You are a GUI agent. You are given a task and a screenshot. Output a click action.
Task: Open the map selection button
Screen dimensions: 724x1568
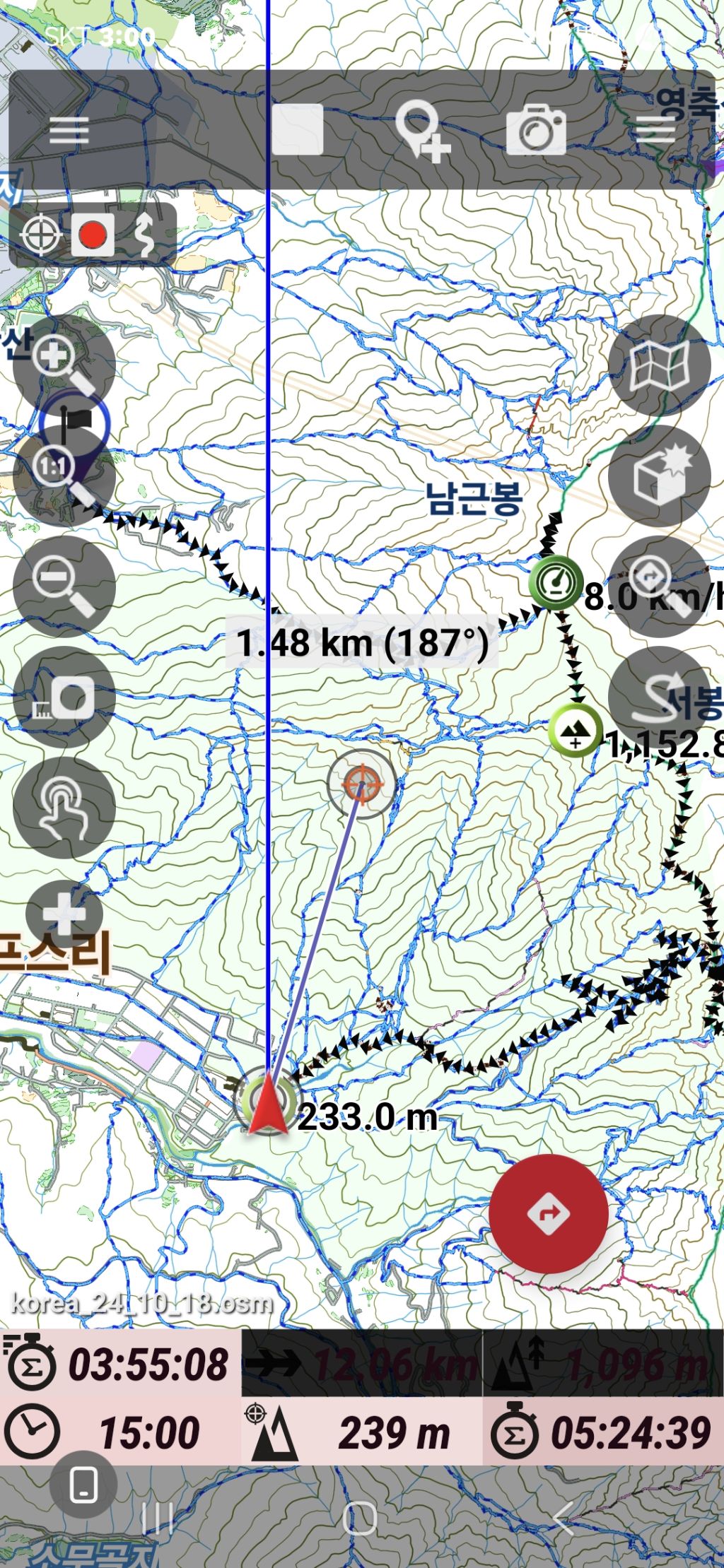pyautogui.click(x=659, y=365)
